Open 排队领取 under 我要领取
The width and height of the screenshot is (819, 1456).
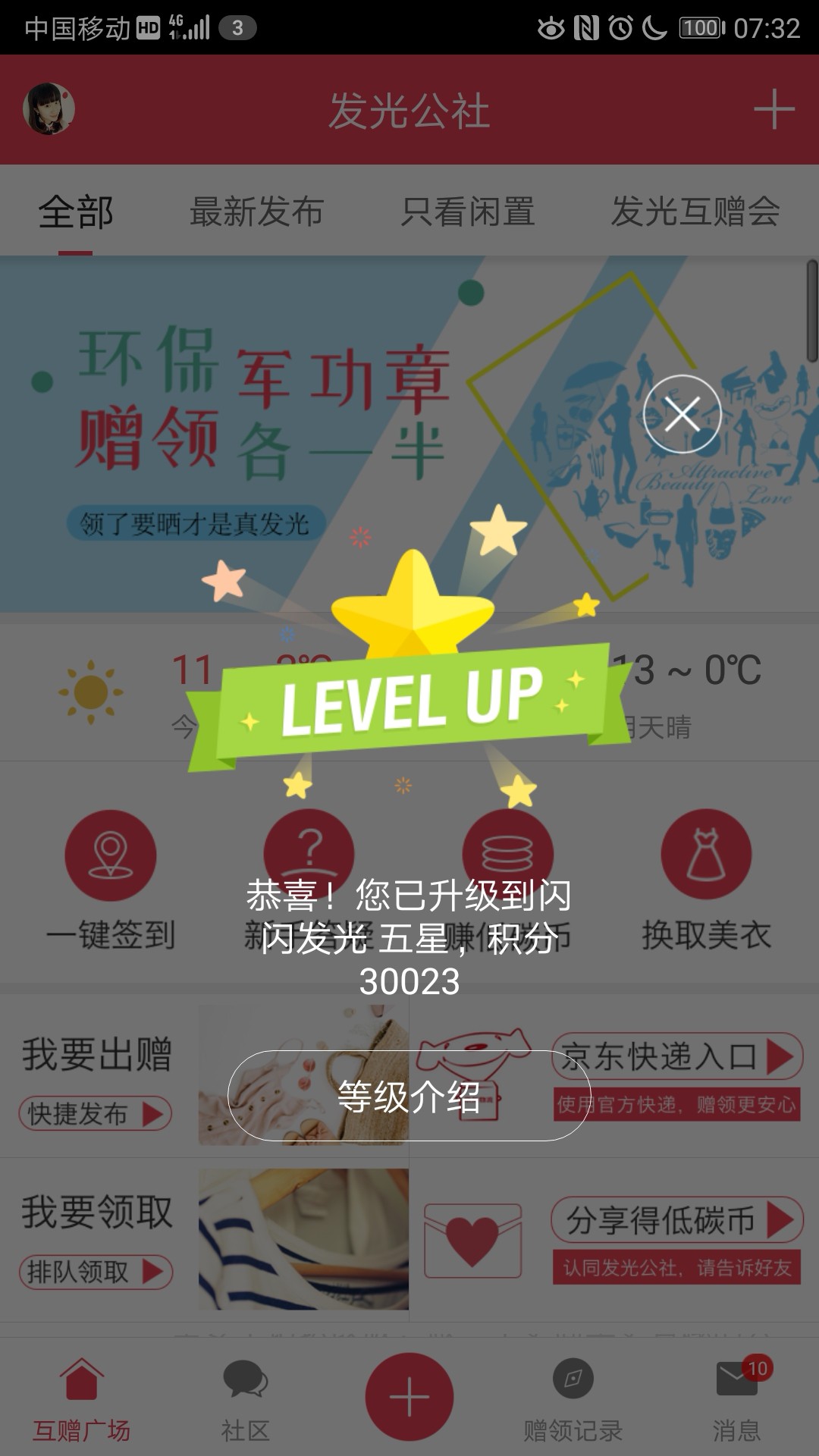96,1272
